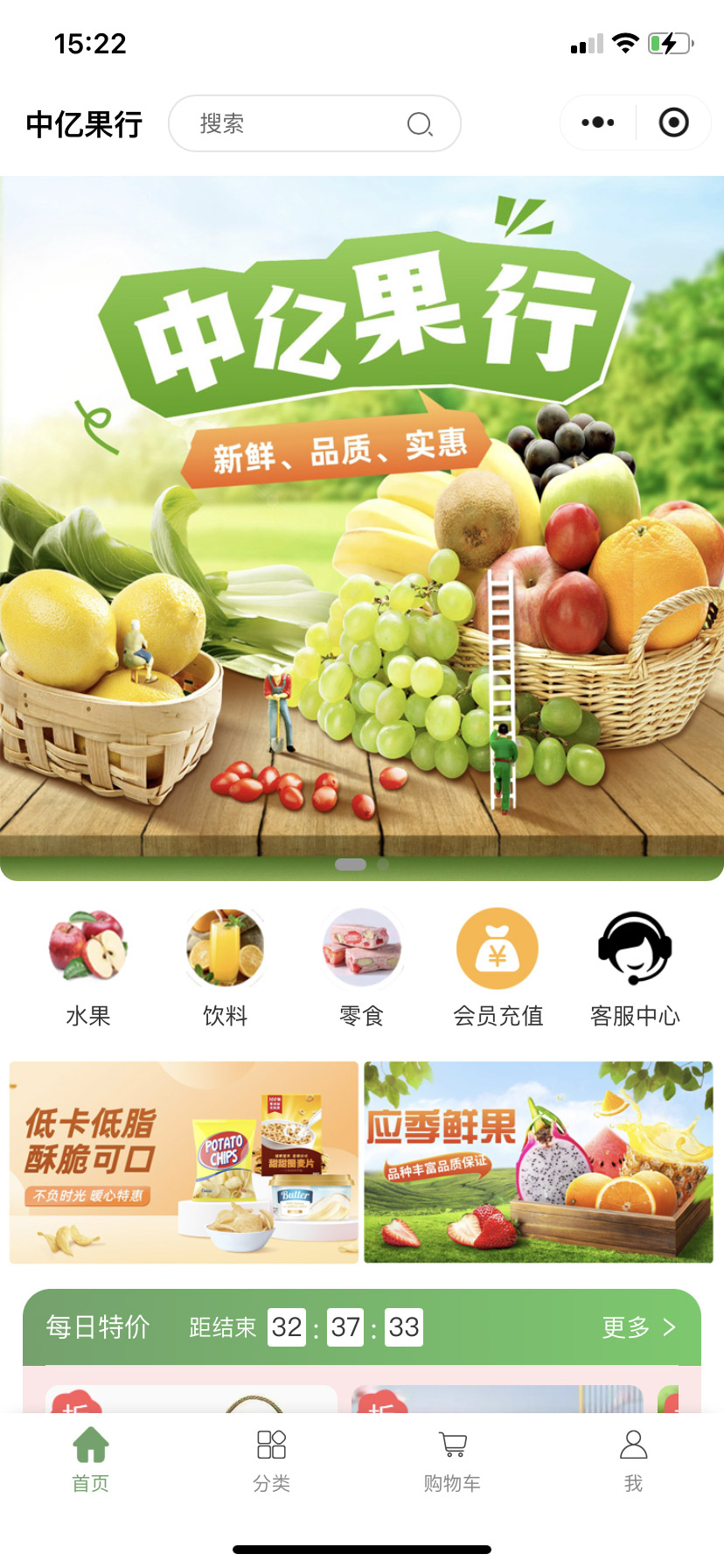
Task: See 更多 daily special deals
Action: 638,1327
